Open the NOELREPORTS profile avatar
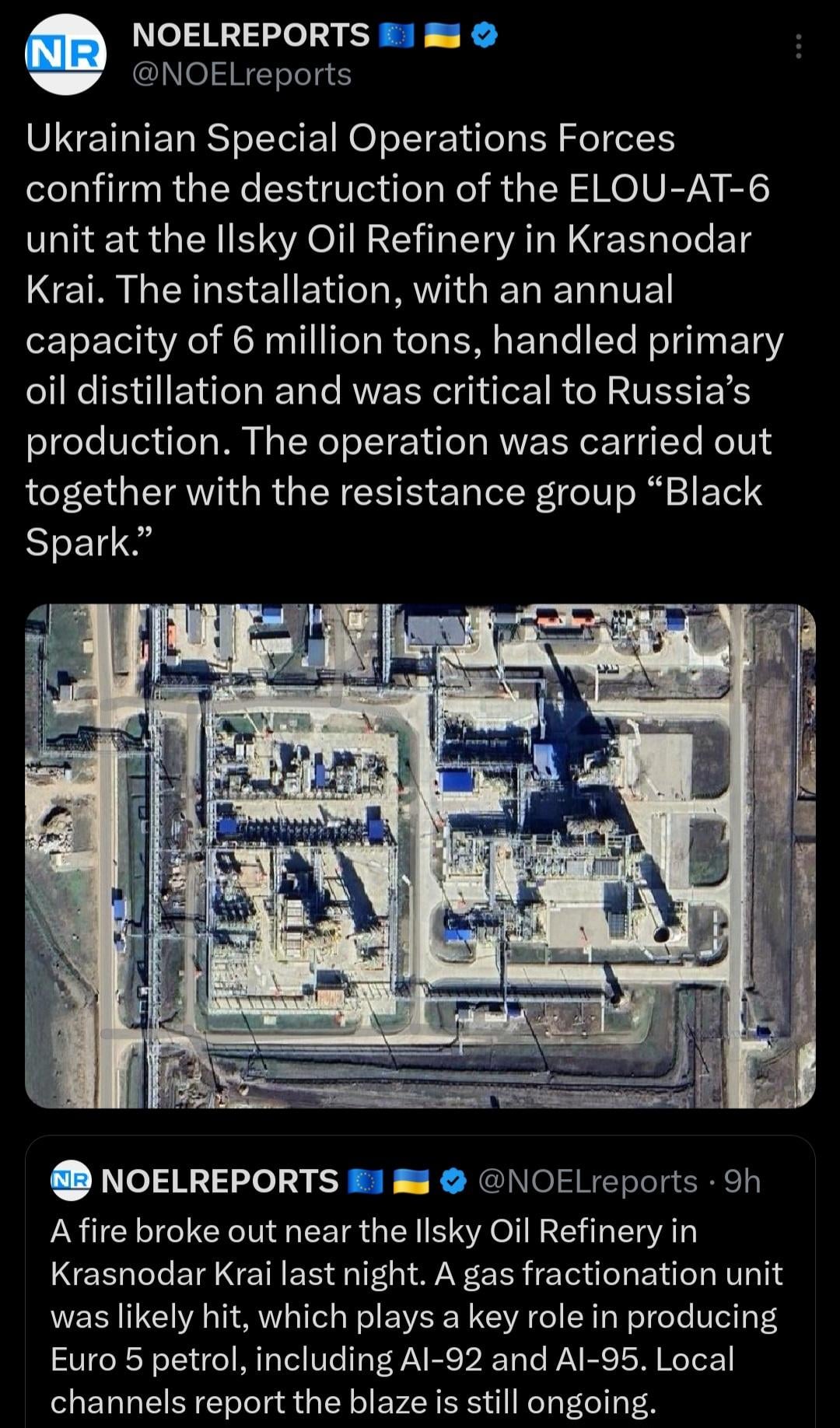The height and width of the screenshot is (1428, 840). pos(65,54)
